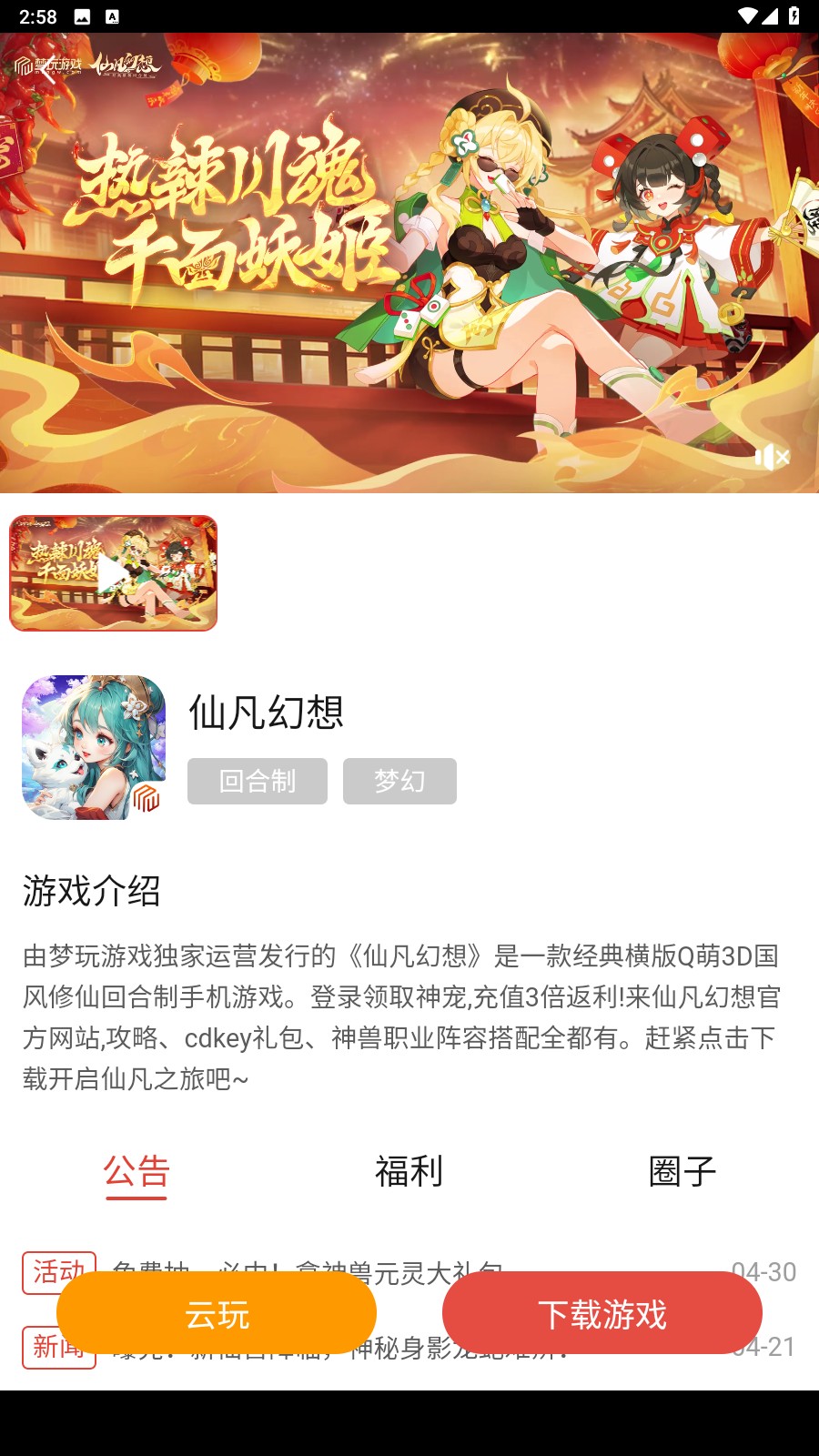Select the 回合制 tag
This screenshot has height=1456, width=819.
(257, 781)
